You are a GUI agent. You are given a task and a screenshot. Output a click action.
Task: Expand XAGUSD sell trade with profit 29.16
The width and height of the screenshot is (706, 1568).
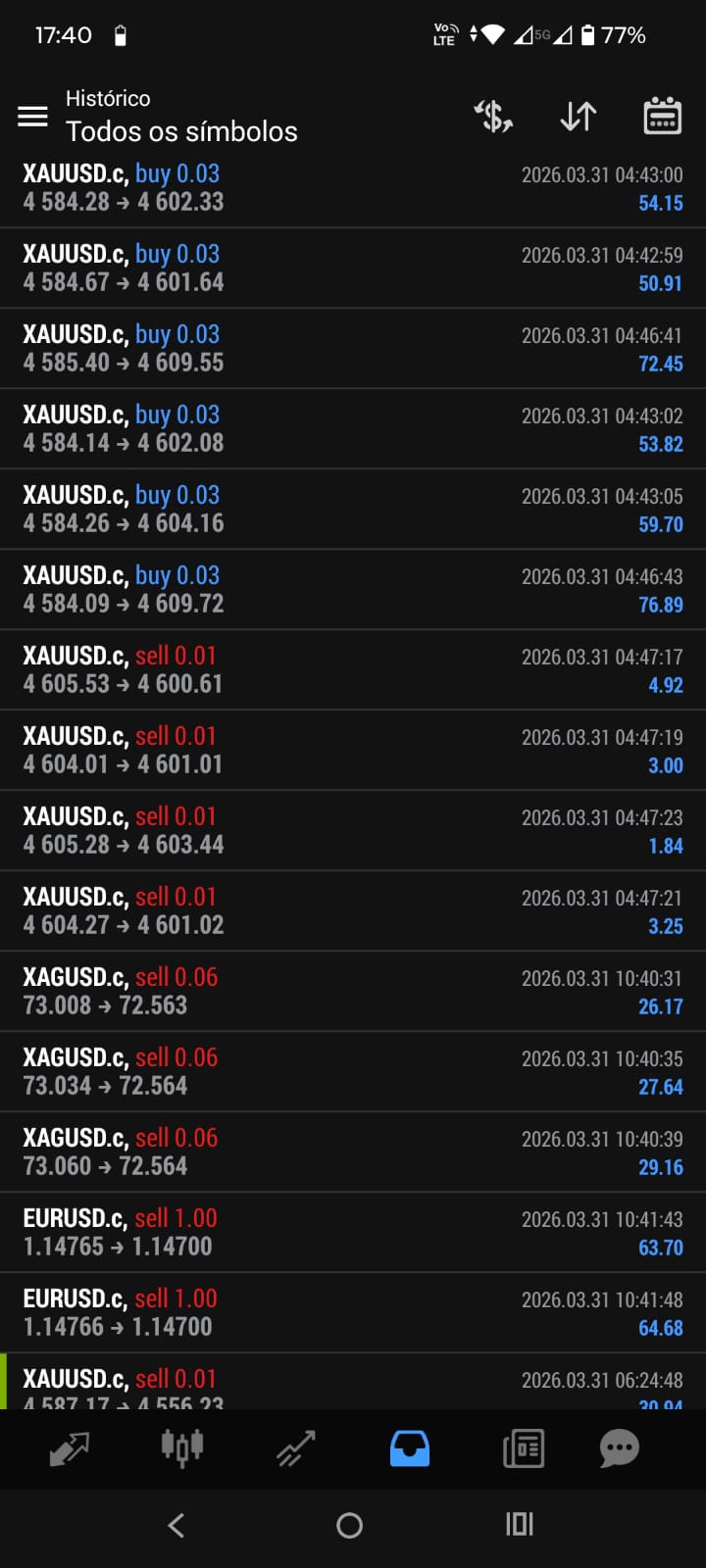(353, 1152)
